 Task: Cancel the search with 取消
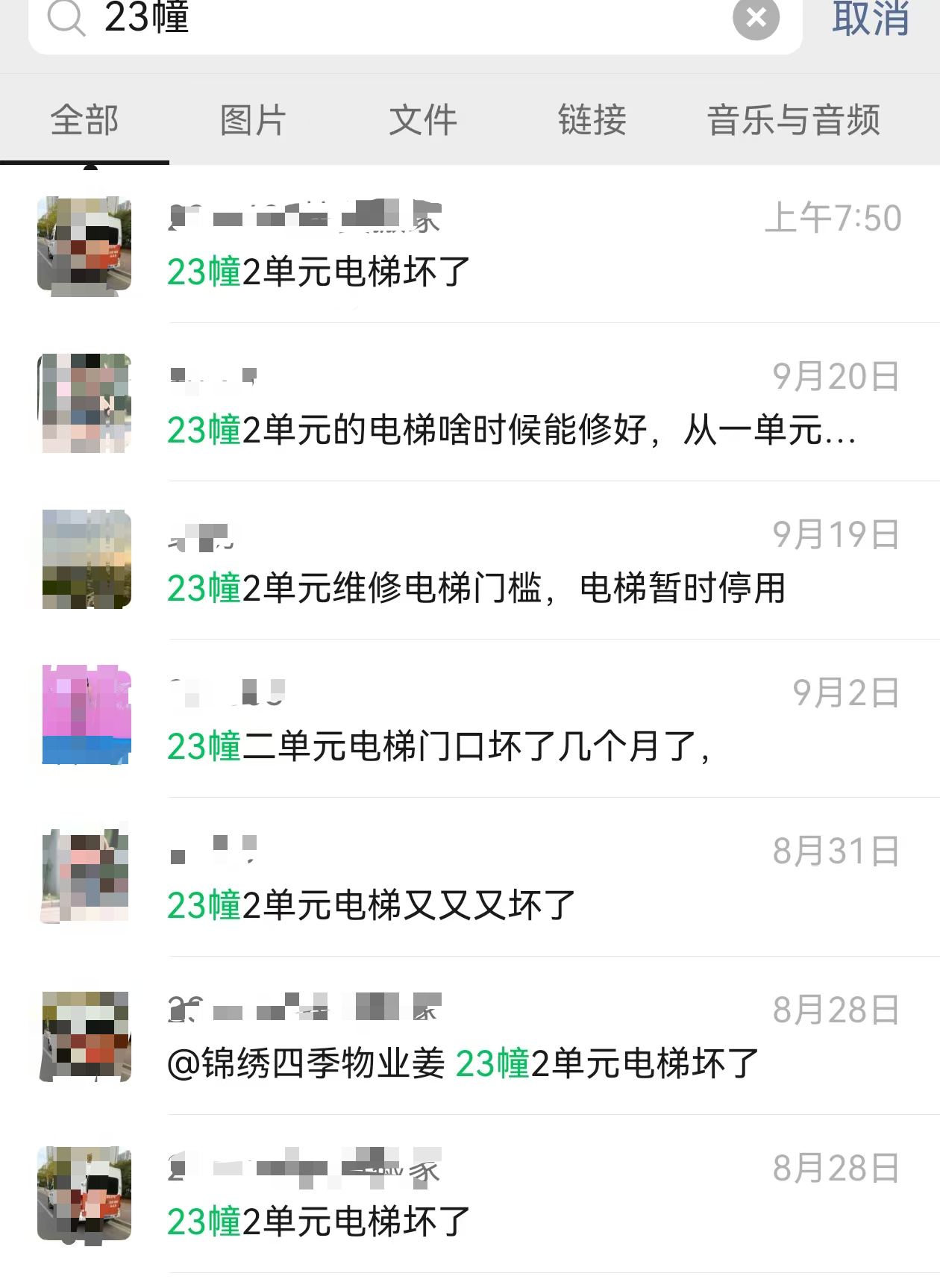(871, 18)
